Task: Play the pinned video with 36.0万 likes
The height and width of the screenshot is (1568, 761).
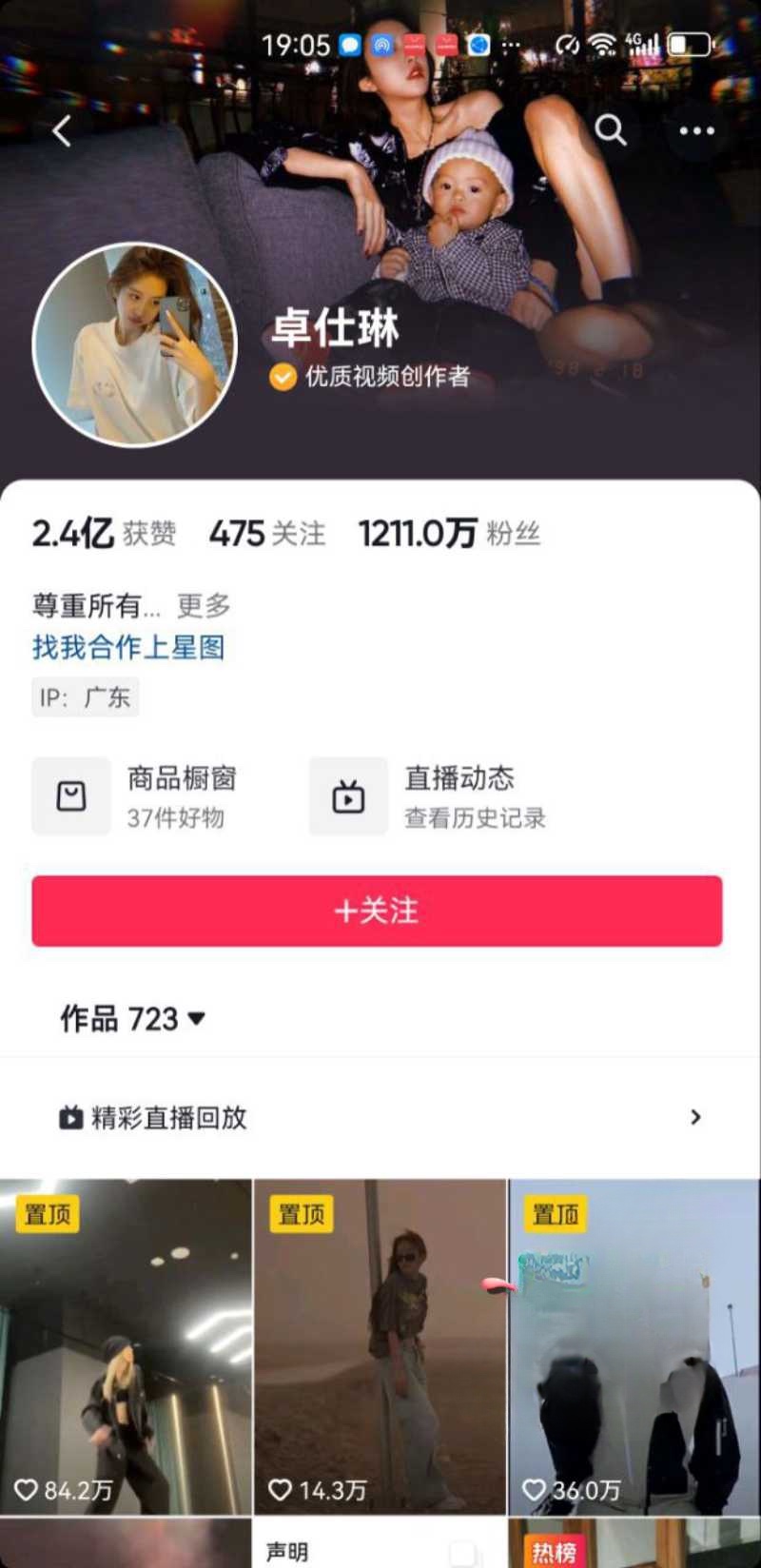Action: (x=634, y=1346)
